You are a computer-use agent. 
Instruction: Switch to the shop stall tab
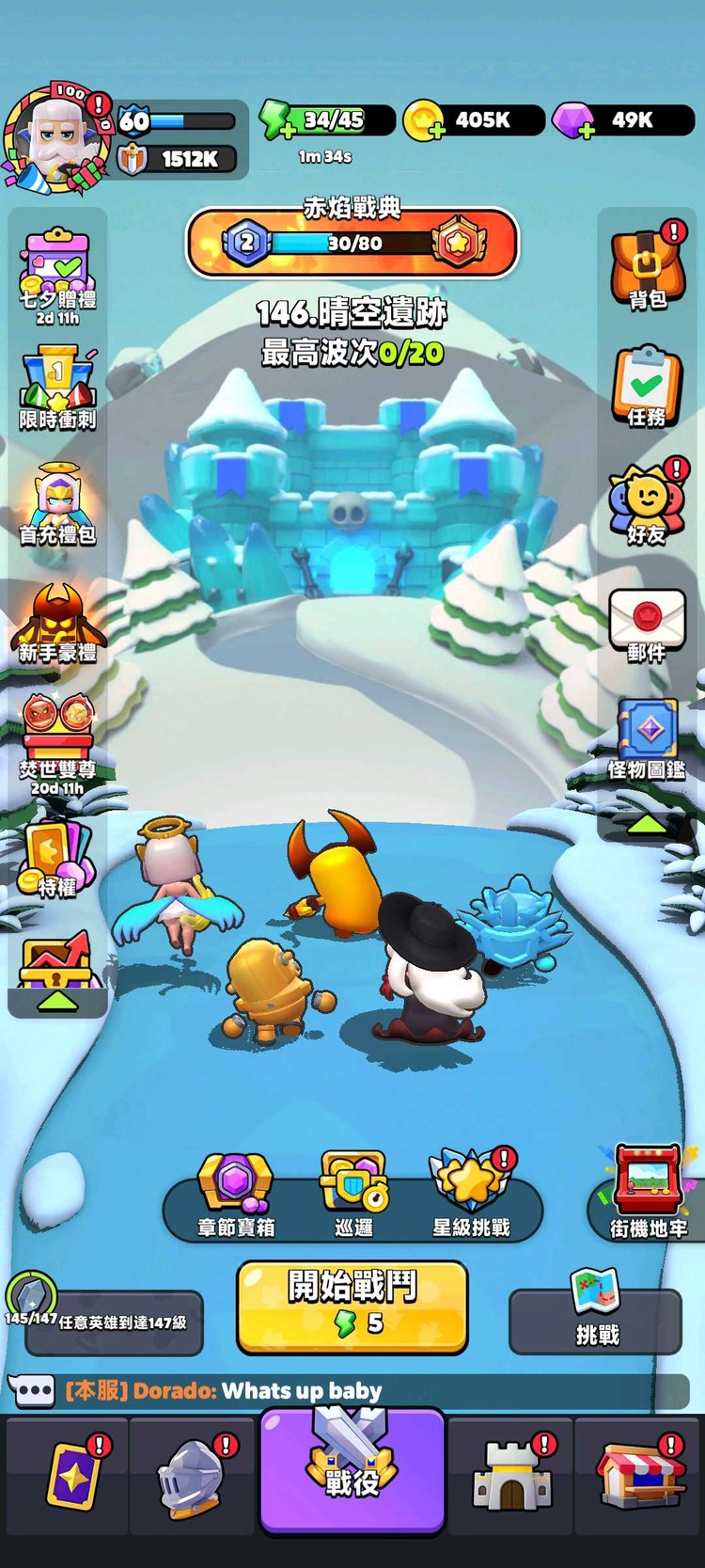coord(638,1477)
